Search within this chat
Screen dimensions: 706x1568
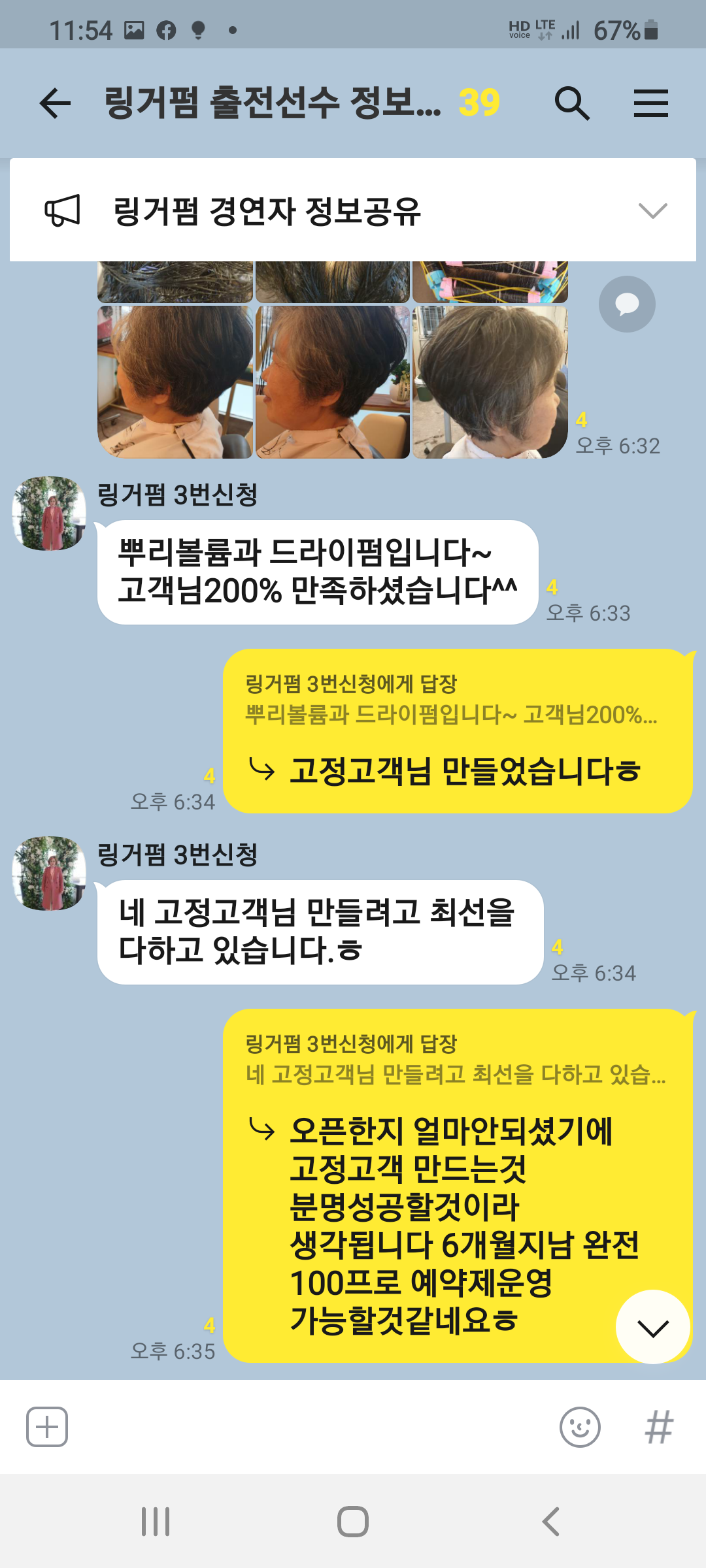[572, 103]
